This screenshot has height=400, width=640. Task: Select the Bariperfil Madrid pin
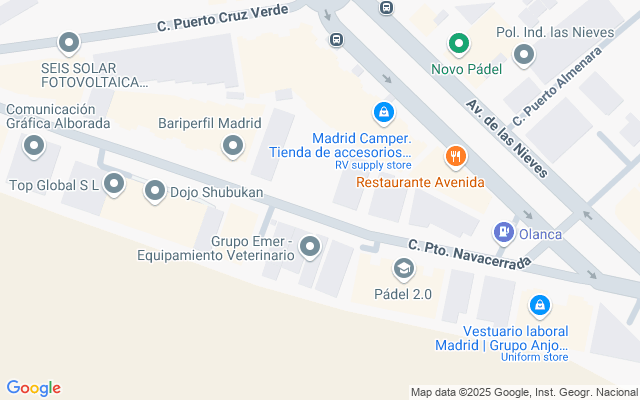click(233, 147)
